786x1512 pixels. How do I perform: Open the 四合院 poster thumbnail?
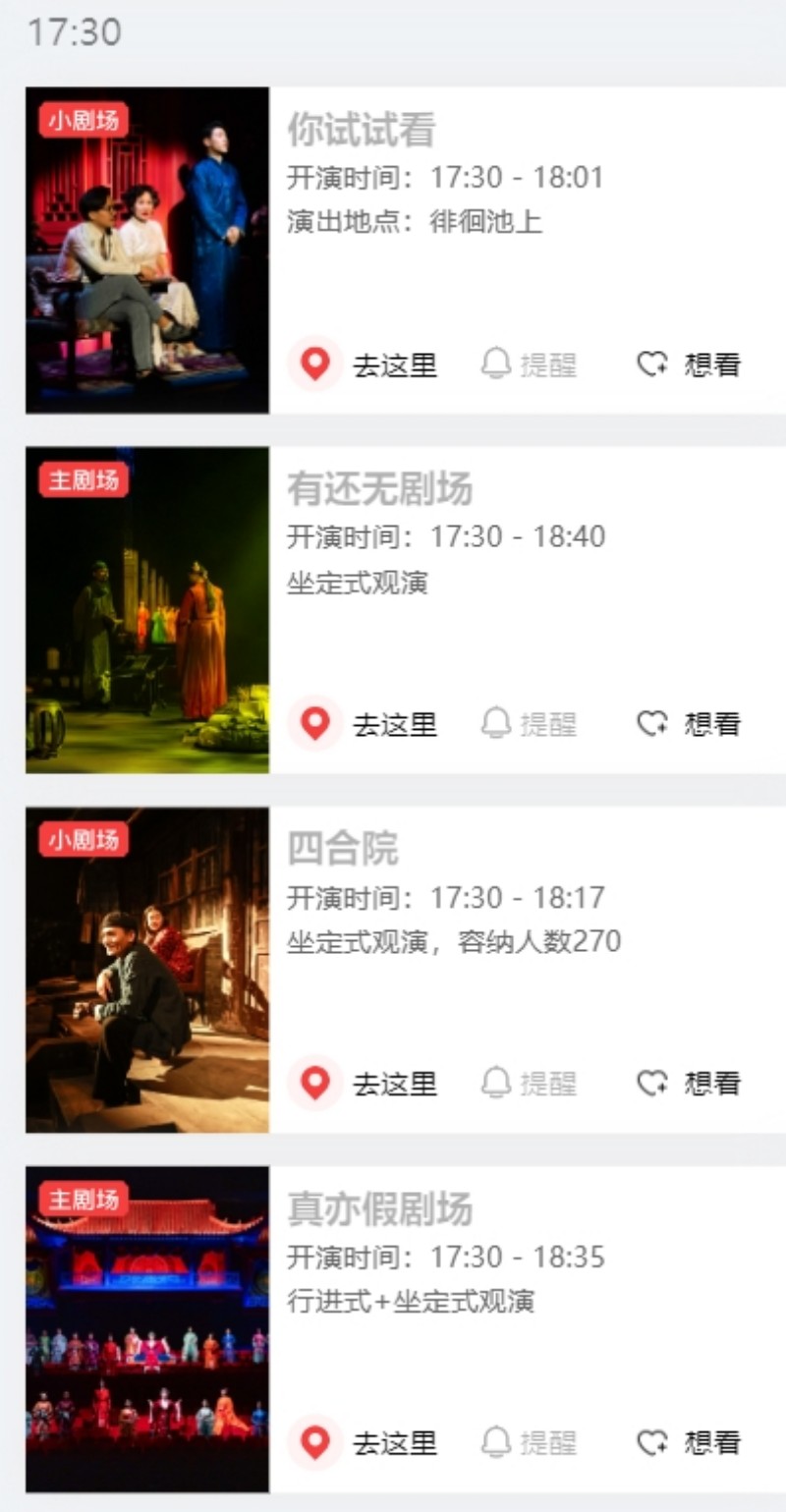click(x=146, y=967)
